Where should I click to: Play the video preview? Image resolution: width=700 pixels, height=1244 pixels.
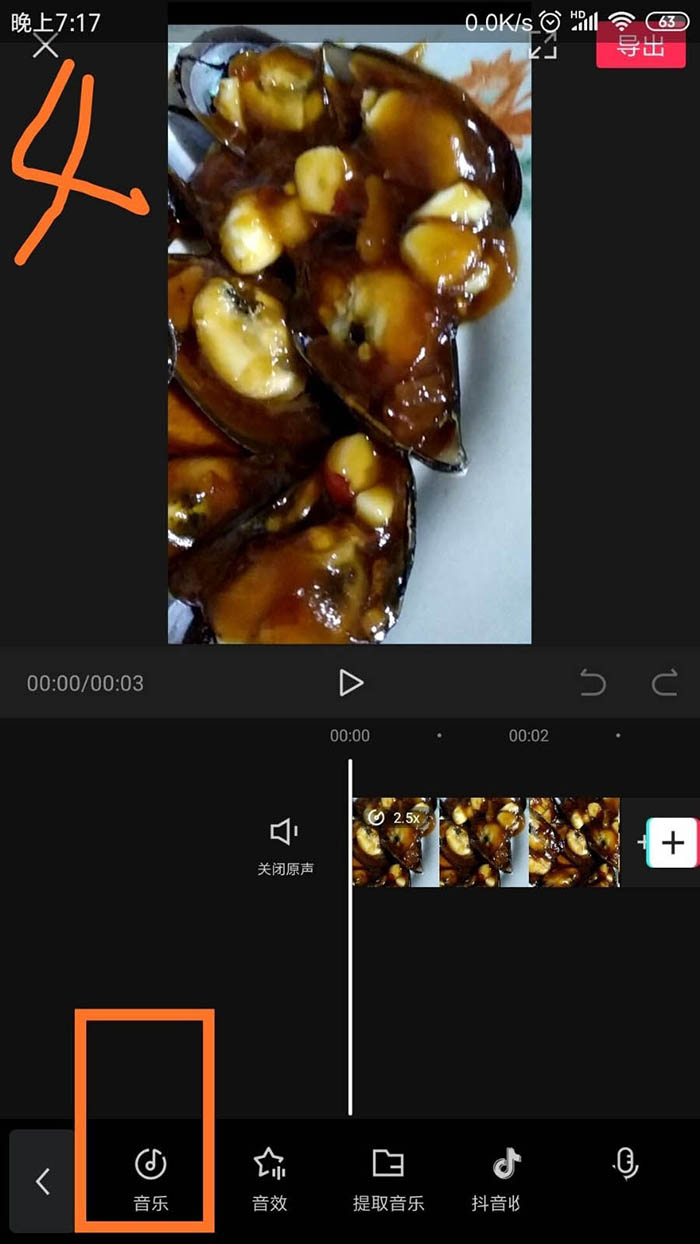coord(350,683)
